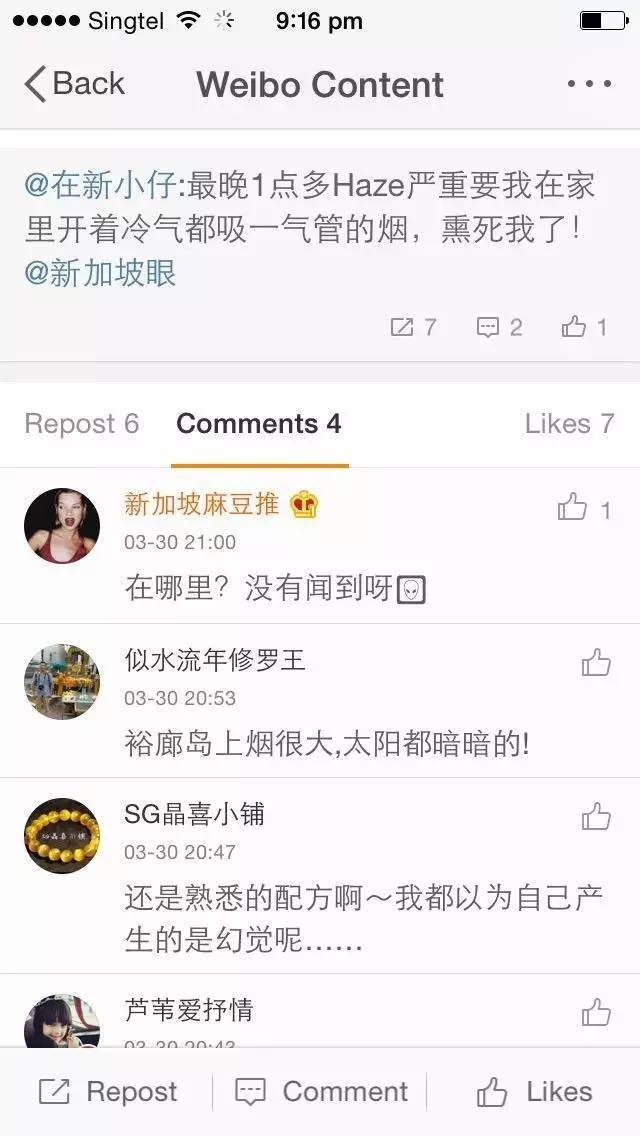Image resolution: width=640 pixels, height=1136 pixels.
Task: Select the Comments 4 tab
Action: [x=259, y=424]
